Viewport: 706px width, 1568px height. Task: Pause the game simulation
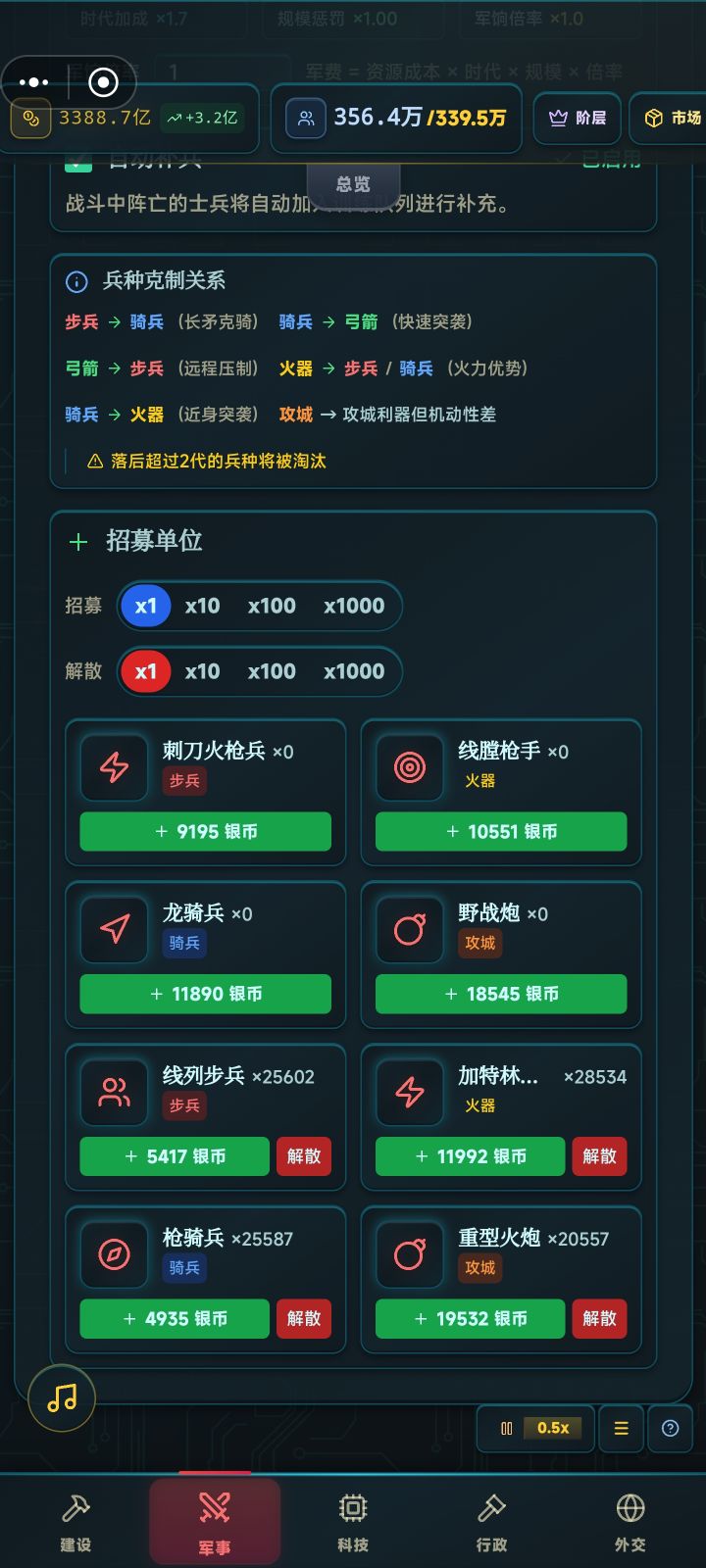506,1429
